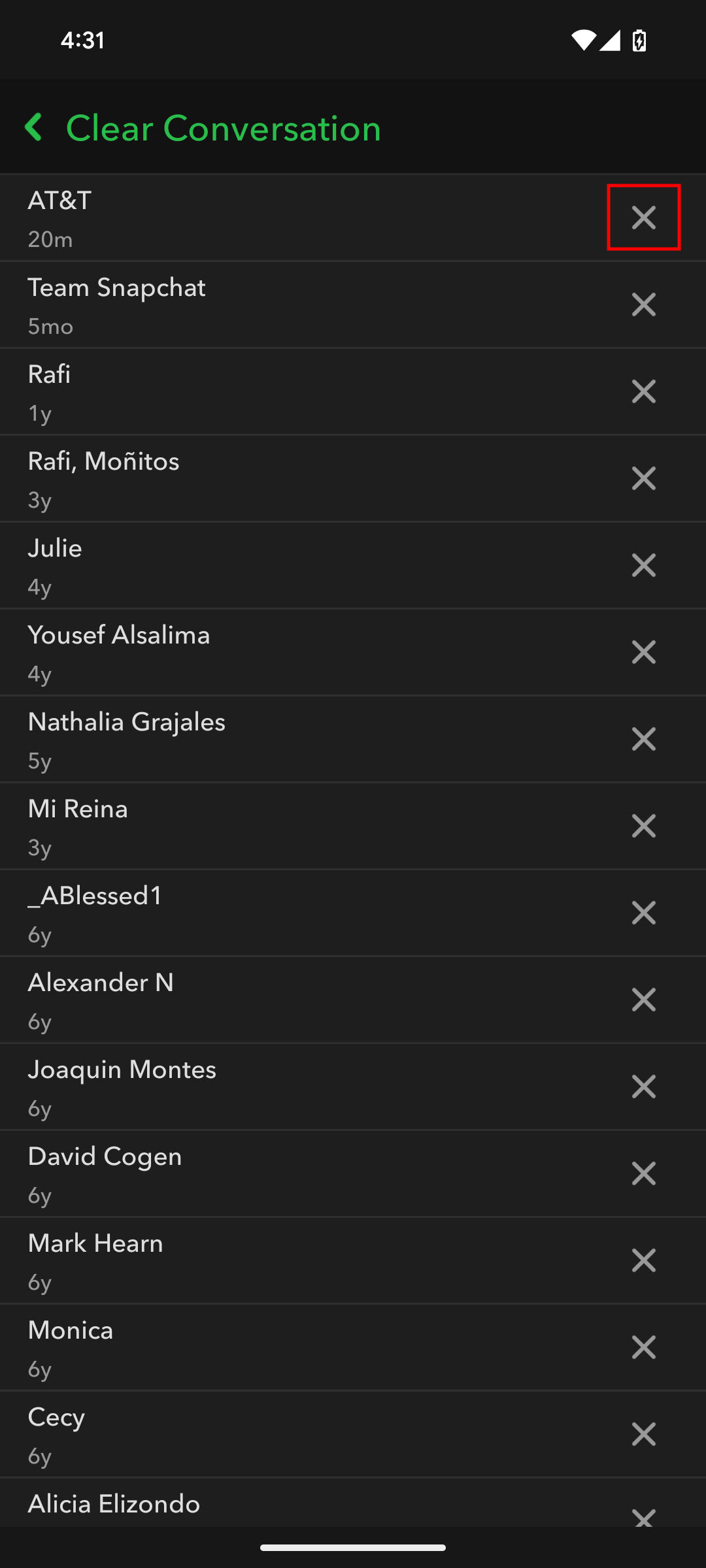This screenshot has height=1568, width=706.
Task: Clear the conversation with Monica
Action: pyautogui.click(x=644, y=1347)
